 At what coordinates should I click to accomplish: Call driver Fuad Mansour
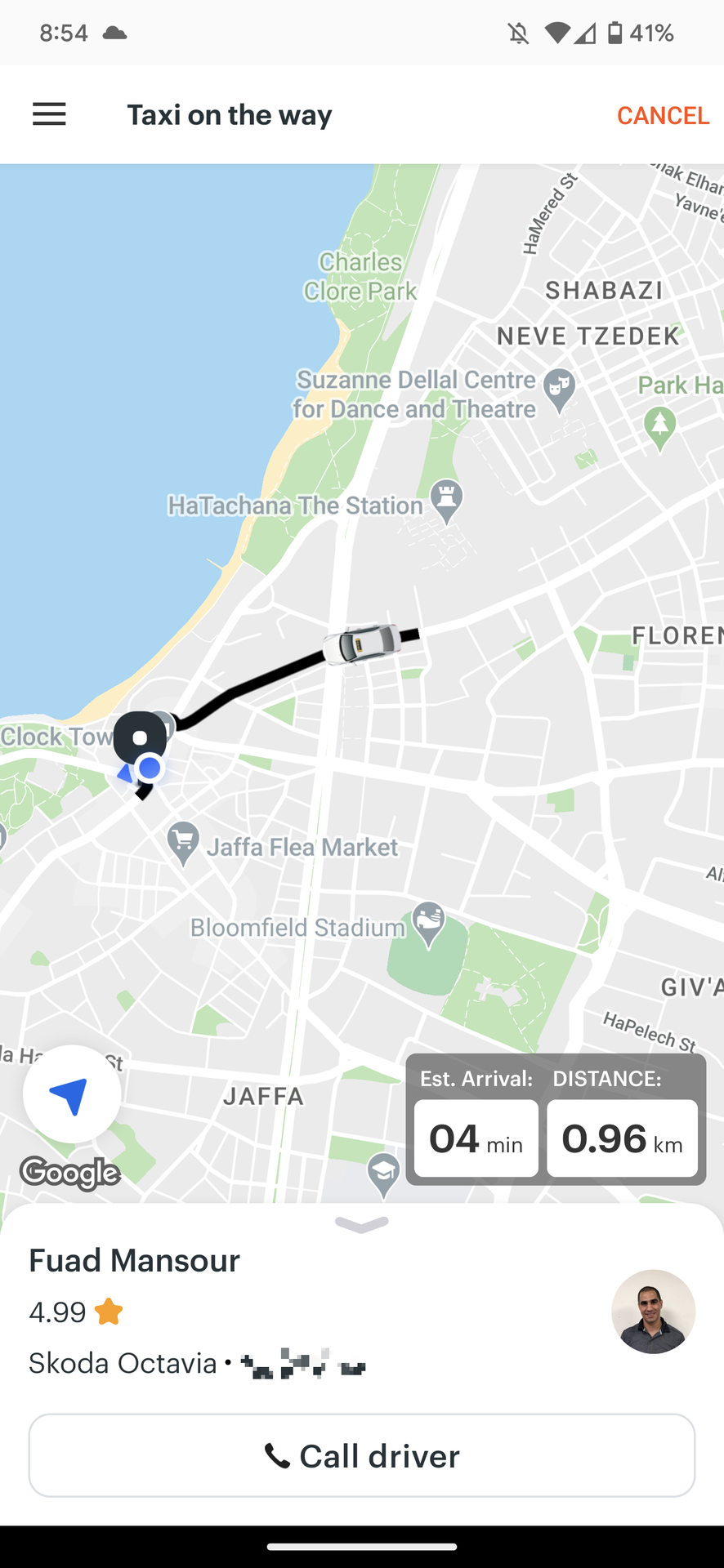(362, 1455)
